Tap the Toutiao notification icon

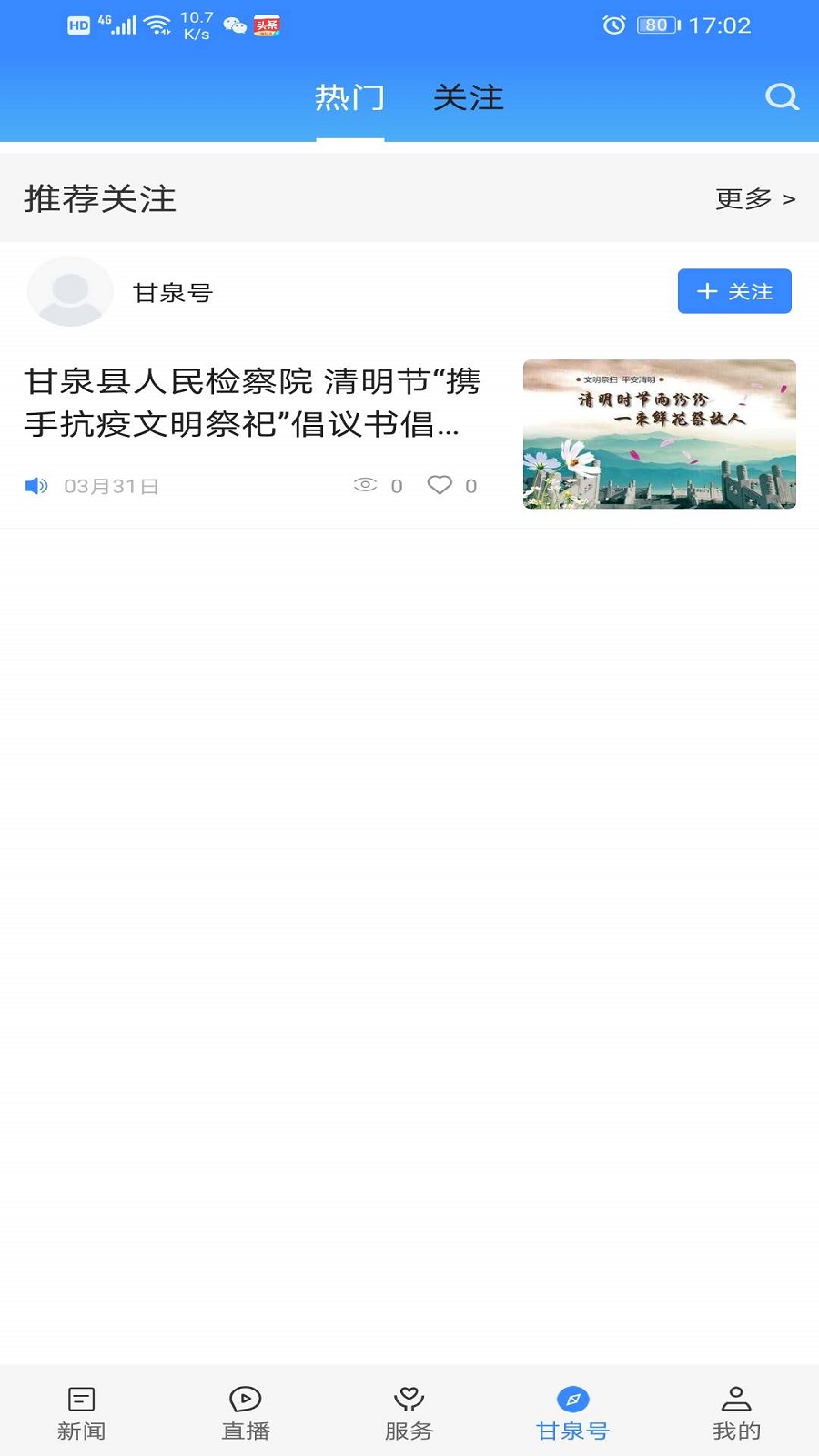pyautogui.click(x=265, y=25)
